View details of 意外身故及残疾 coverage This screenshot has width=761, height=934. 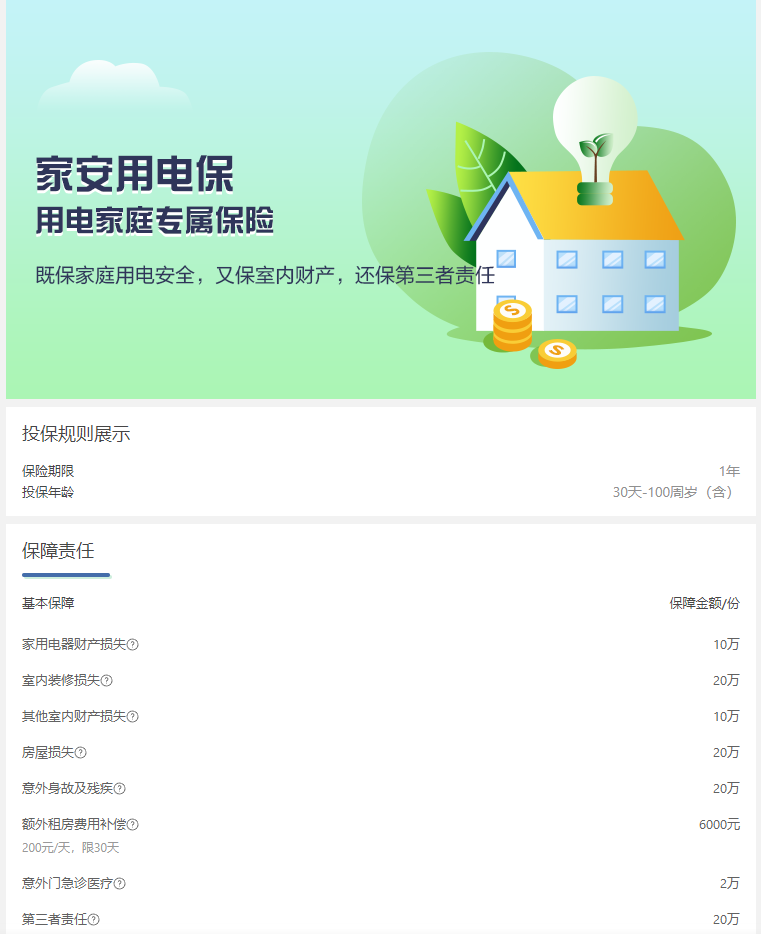tap(120, 789)
